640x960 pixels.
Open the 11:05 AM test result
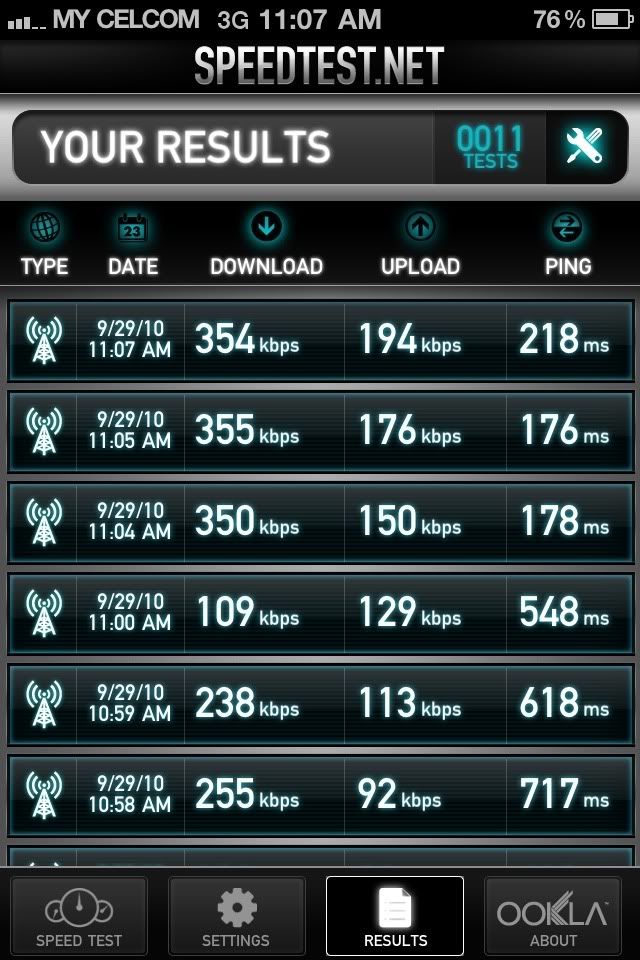pyautogui.click(x=320, y=431)
